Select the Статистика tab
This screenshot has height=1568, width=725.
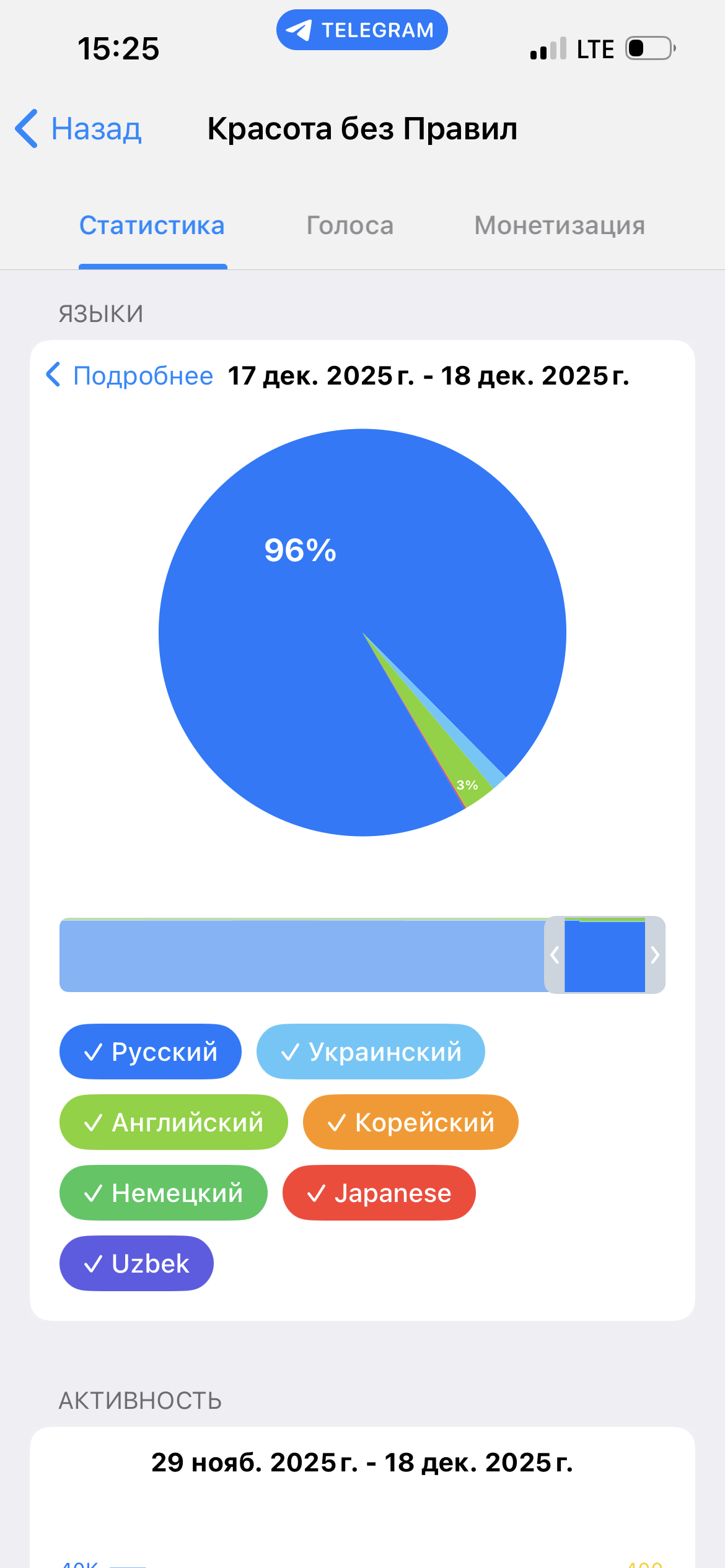[x=152, y=225]
